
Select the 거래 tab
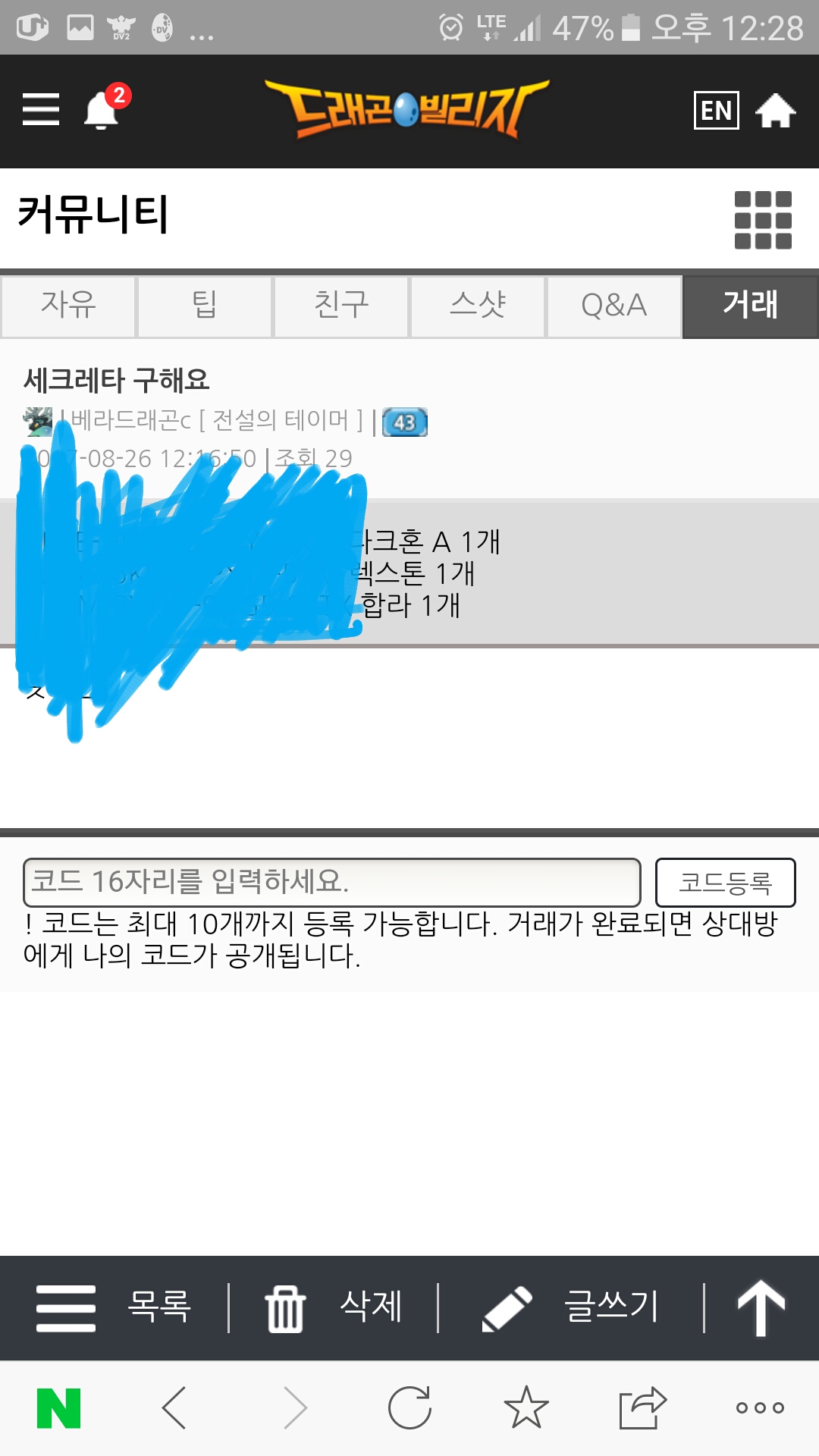(750, 306)
